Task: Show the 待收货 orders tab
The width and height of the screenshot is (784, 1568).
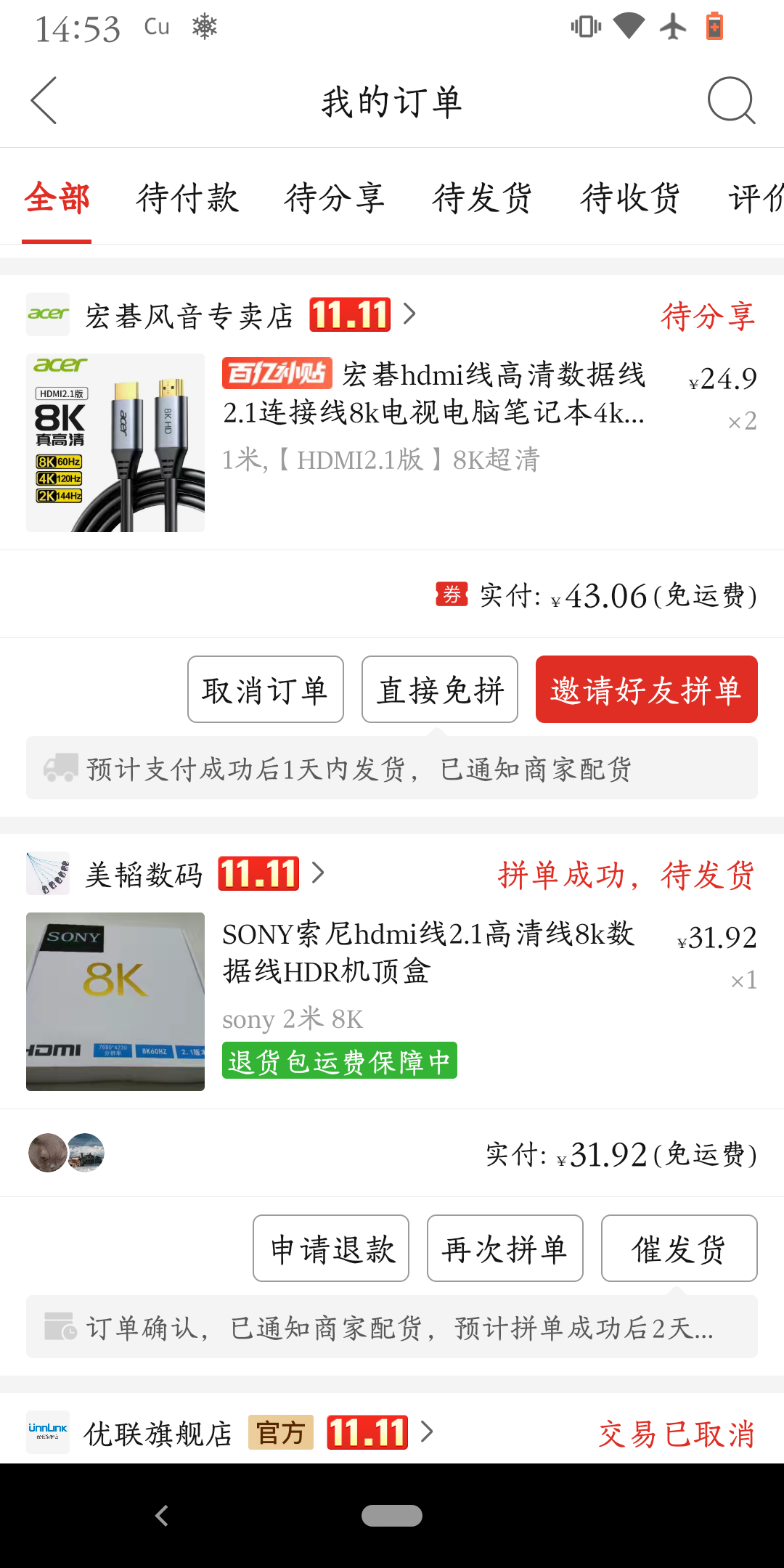Action: pos(630,198)
